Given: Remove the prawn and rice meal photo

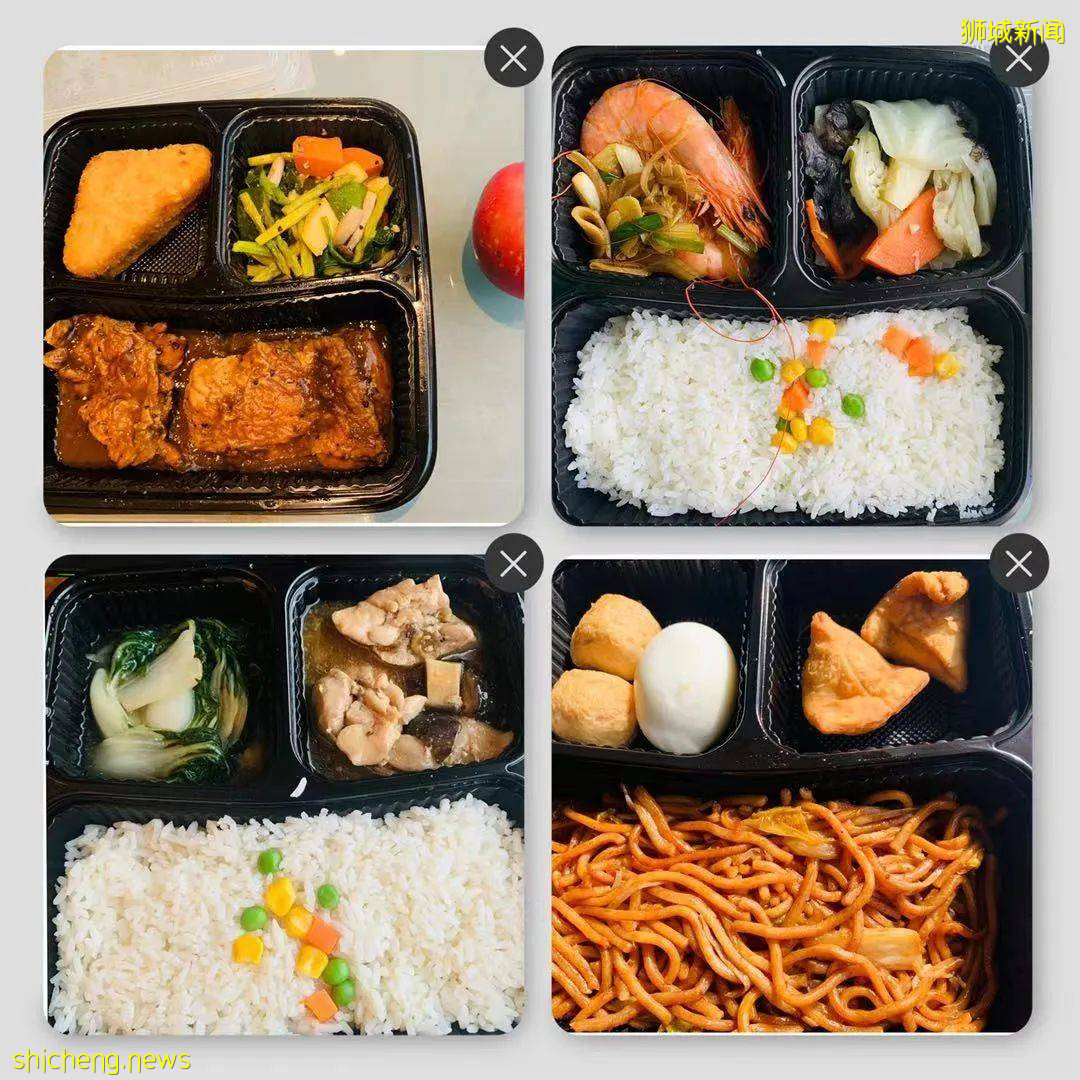Looking at the screenshot, I should [1018, 58].
